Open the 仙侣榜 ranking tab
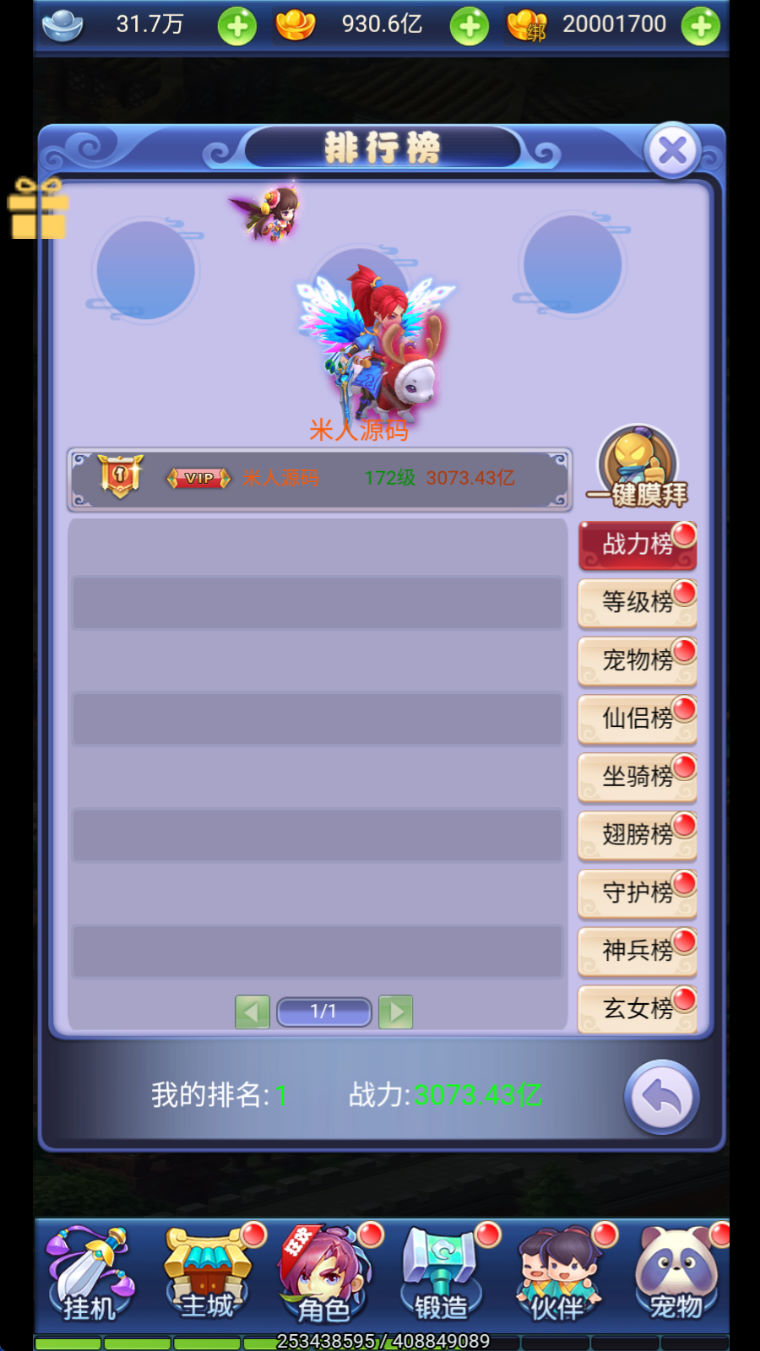Image resolution: width=760 pixels, height=1351 pixels. pyautogui.click(x=637, y=718)
